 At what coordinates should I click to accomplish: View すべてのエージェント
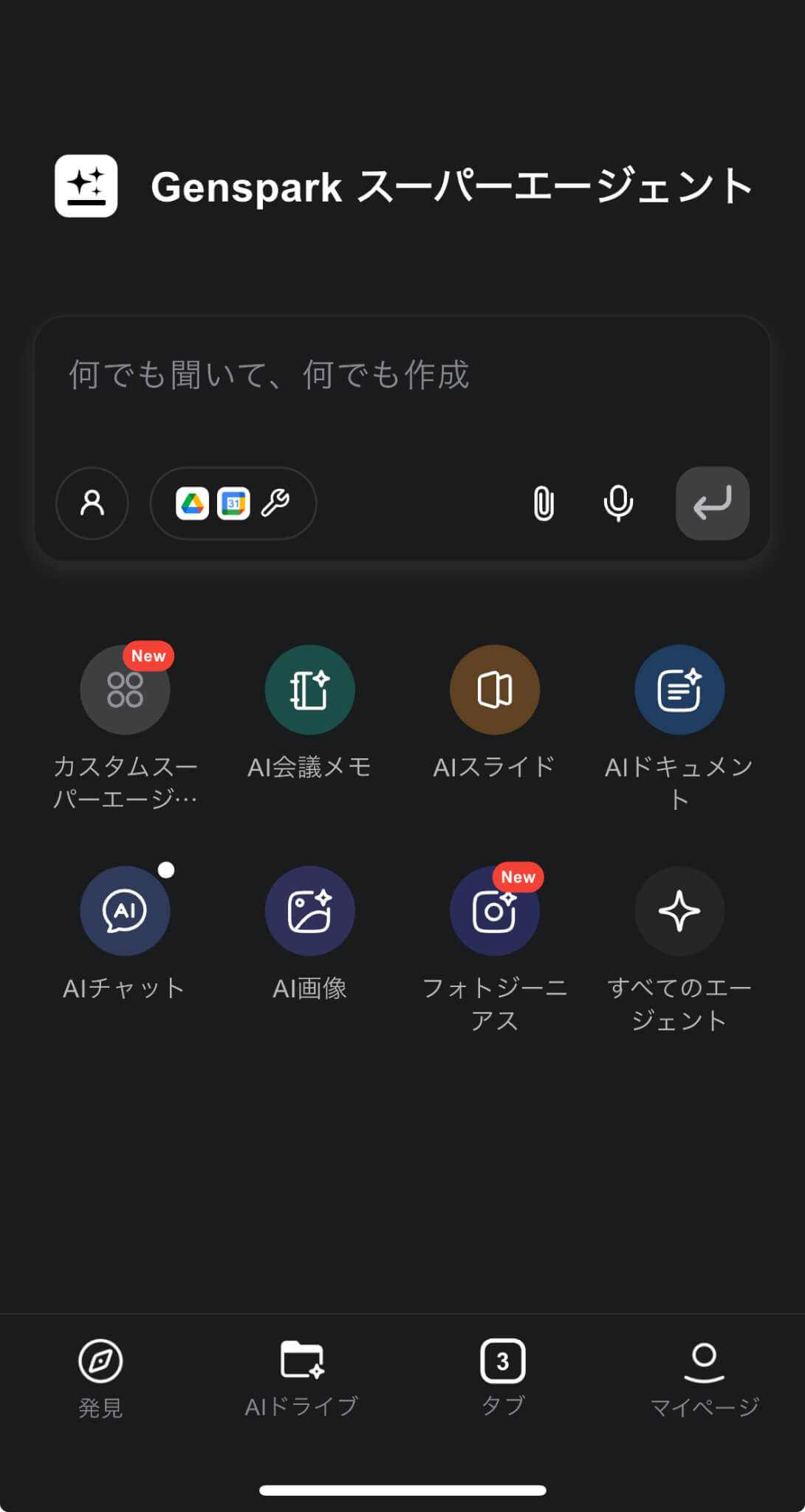pos(679,911)
